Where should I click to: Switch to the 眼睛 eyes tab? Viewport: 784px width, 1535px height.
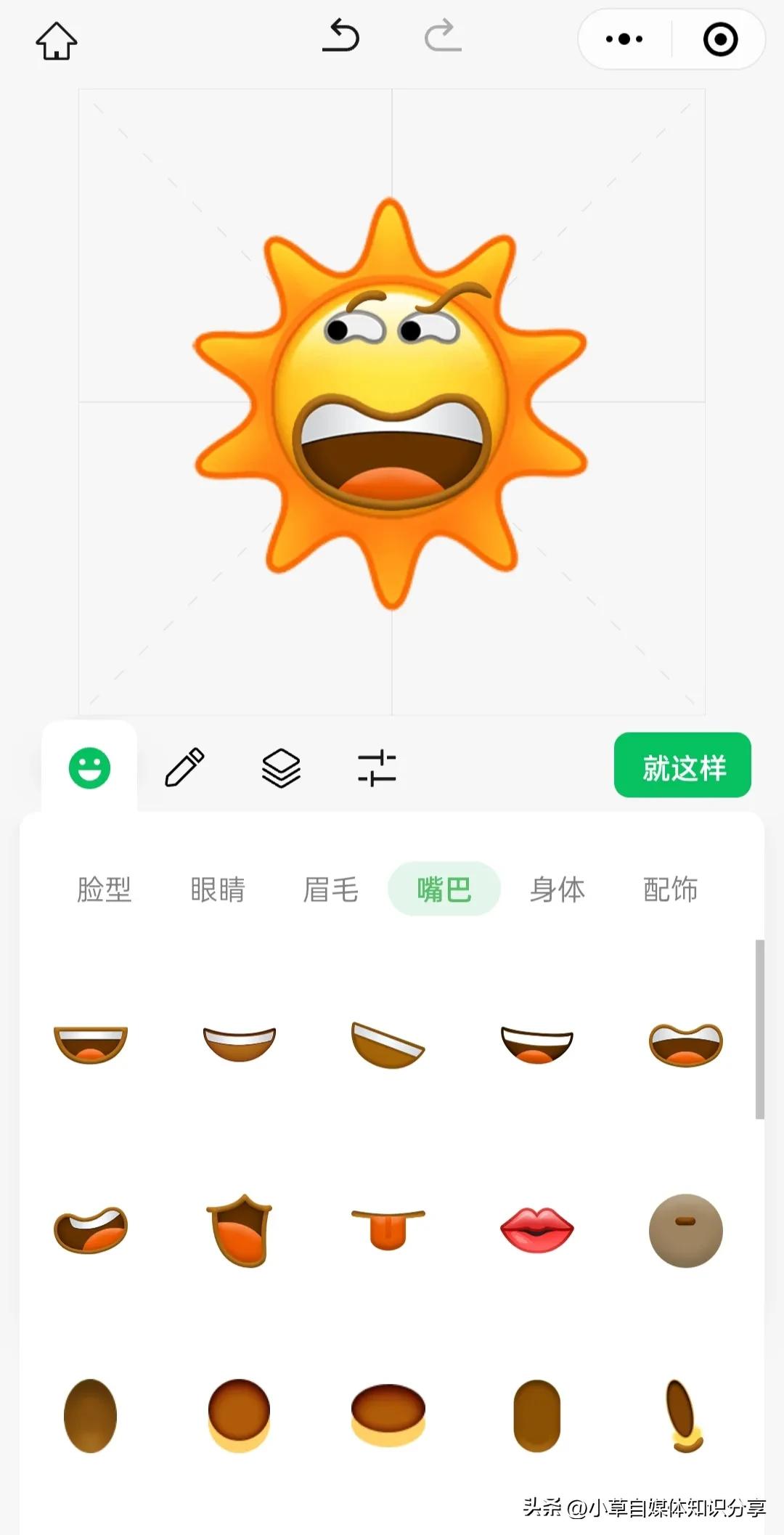point(219,889)
